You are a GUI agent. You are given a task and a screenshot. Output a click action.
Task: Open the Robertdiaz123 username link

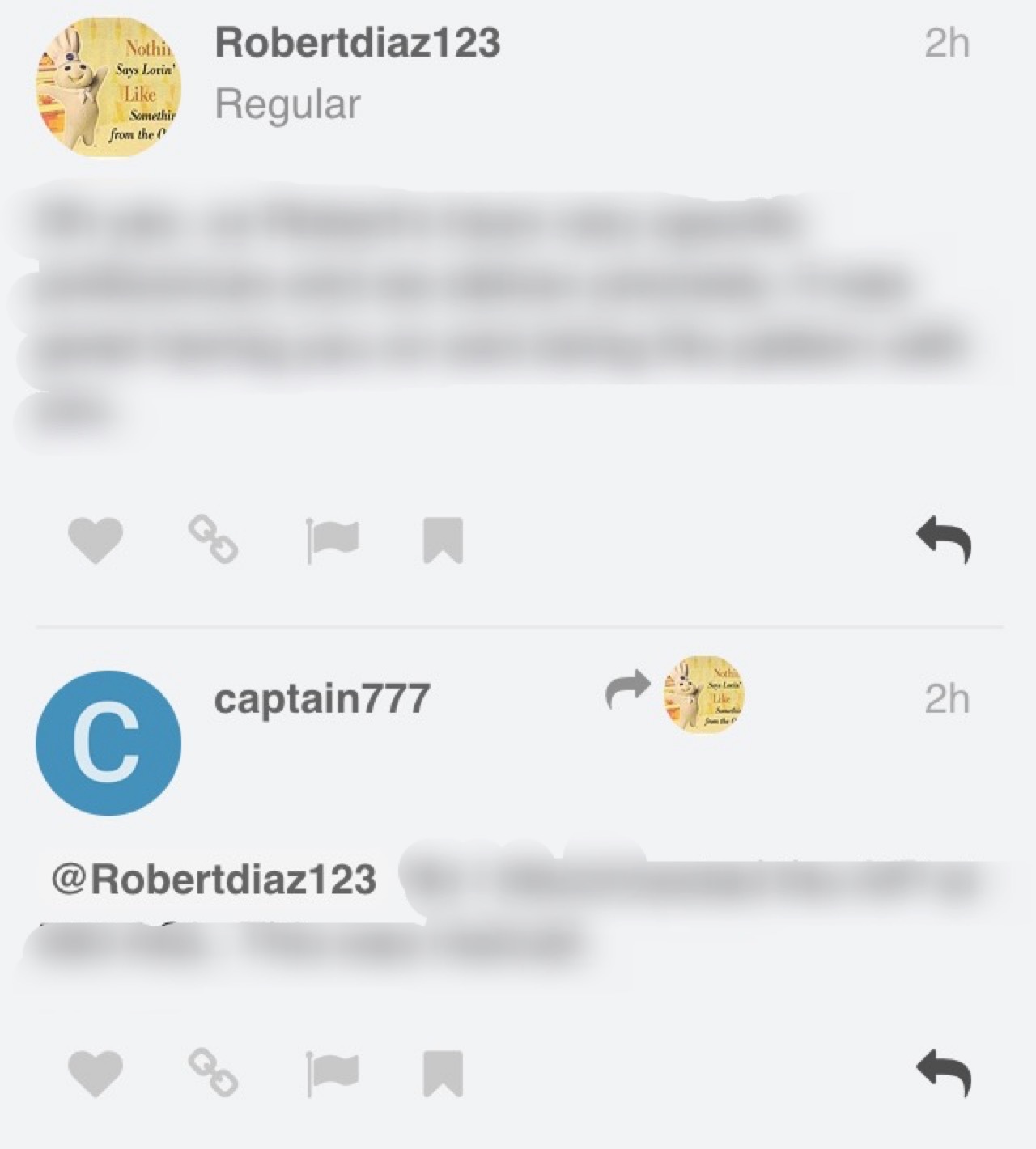357,42
